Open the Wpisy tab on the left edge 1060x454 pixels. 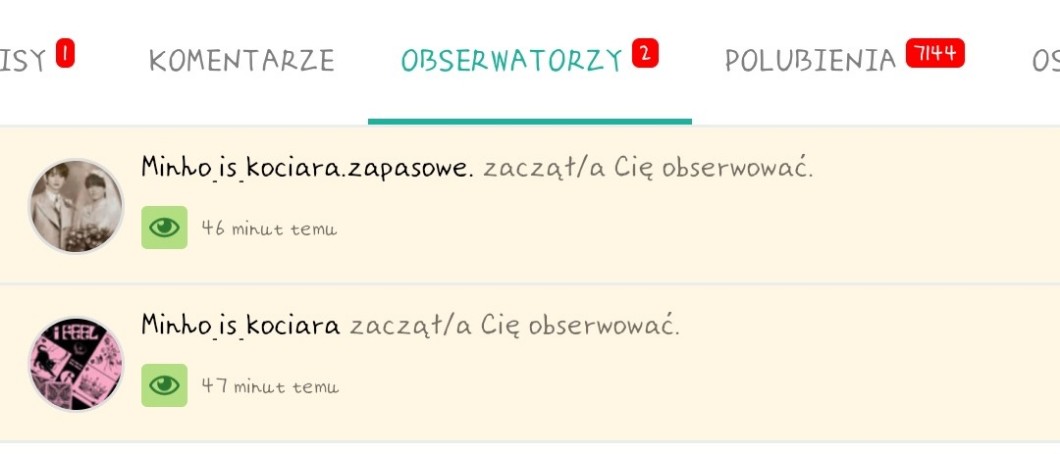click(x=24, y=60)
